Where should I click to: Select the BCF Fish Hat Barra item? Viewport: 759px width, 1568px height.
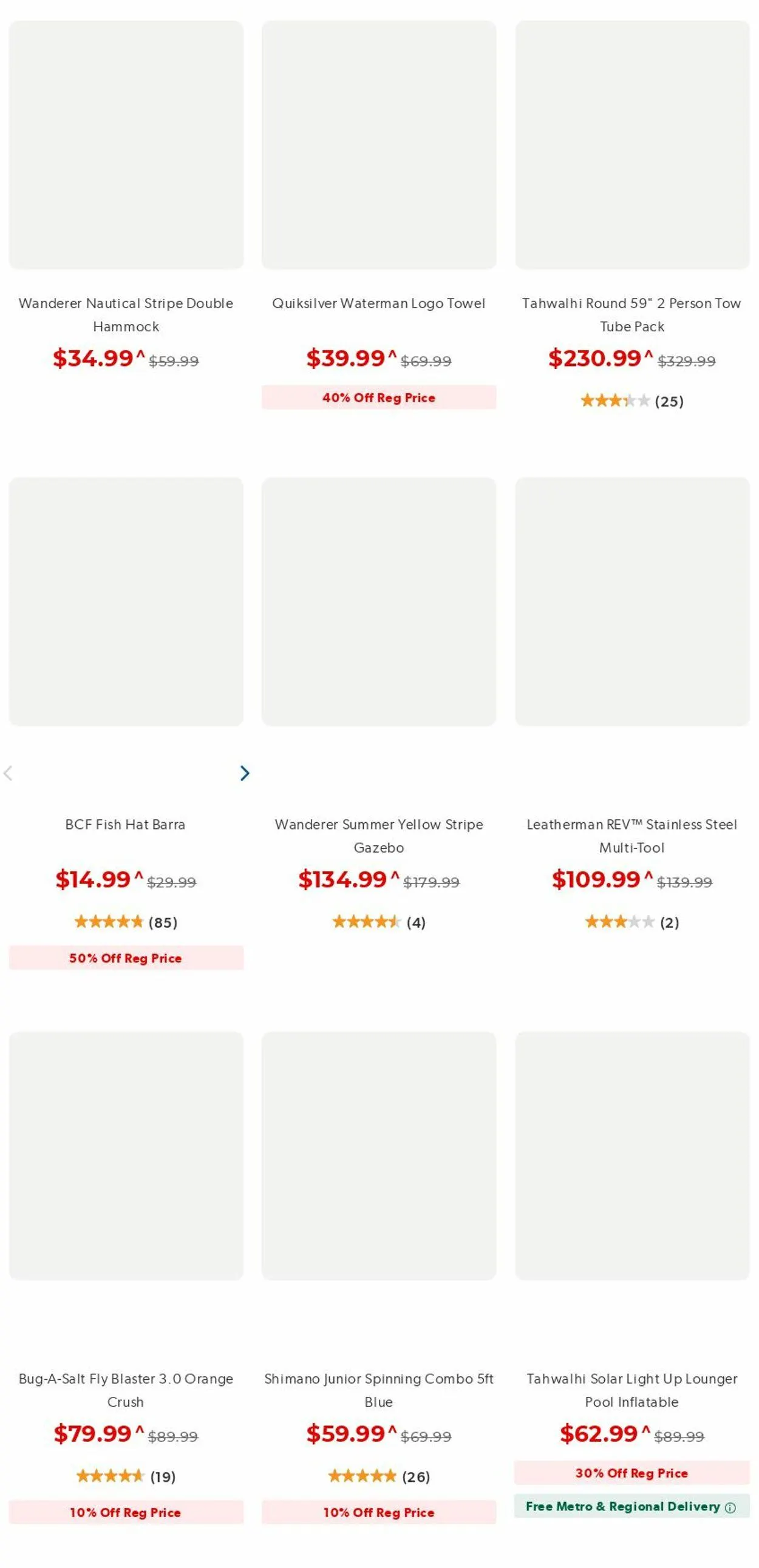[126, 824]
